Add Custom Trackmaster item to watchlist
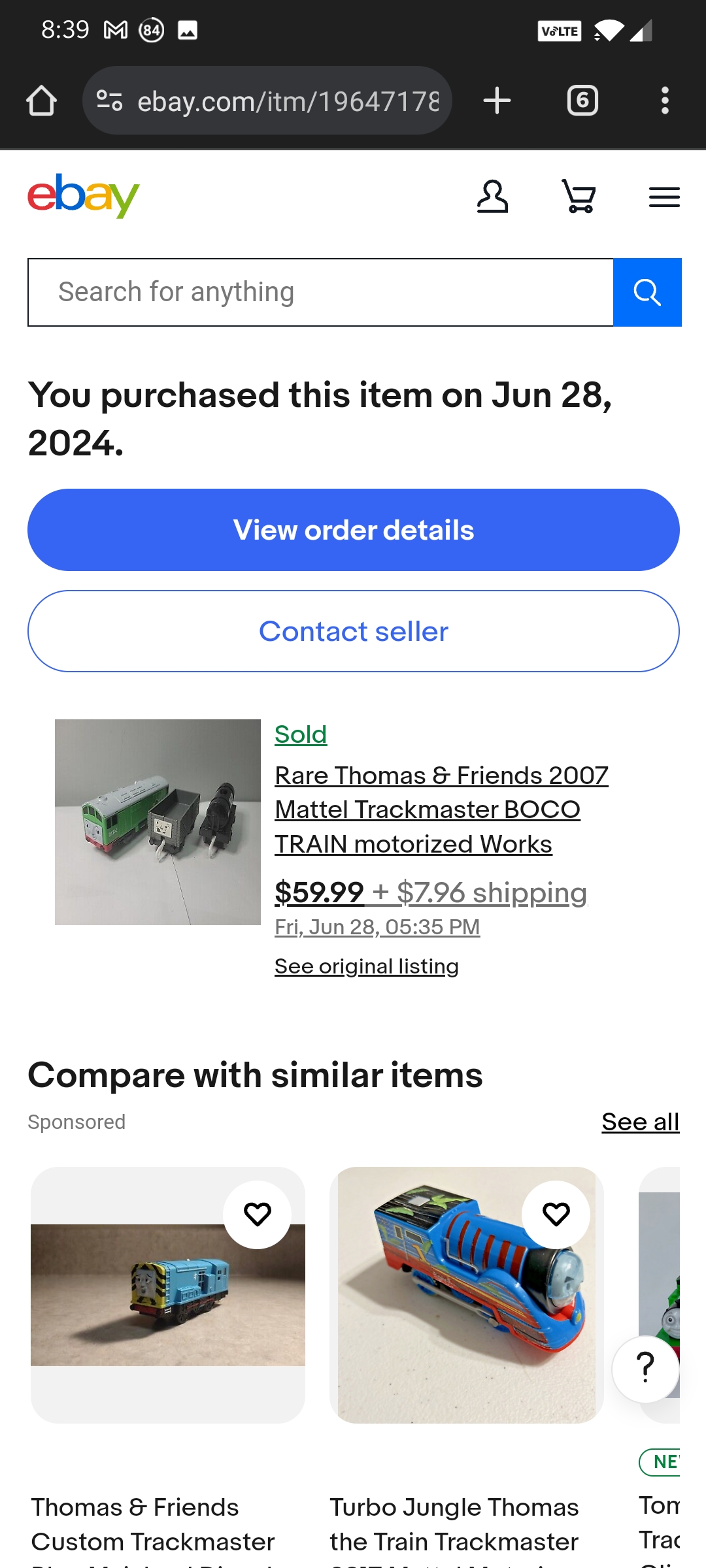 click(257, 1215)
